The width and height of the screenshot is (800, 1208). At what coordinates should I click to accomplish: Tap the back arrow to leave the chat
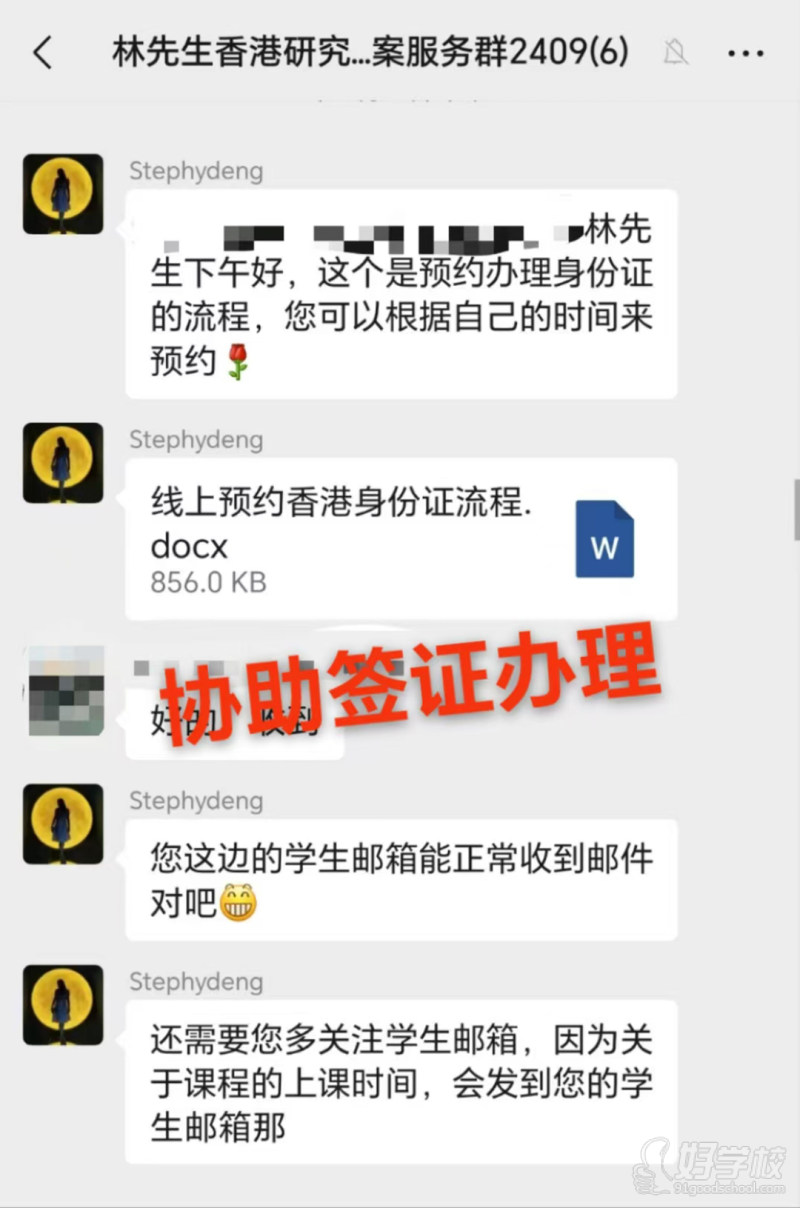(x=42, y=53)
